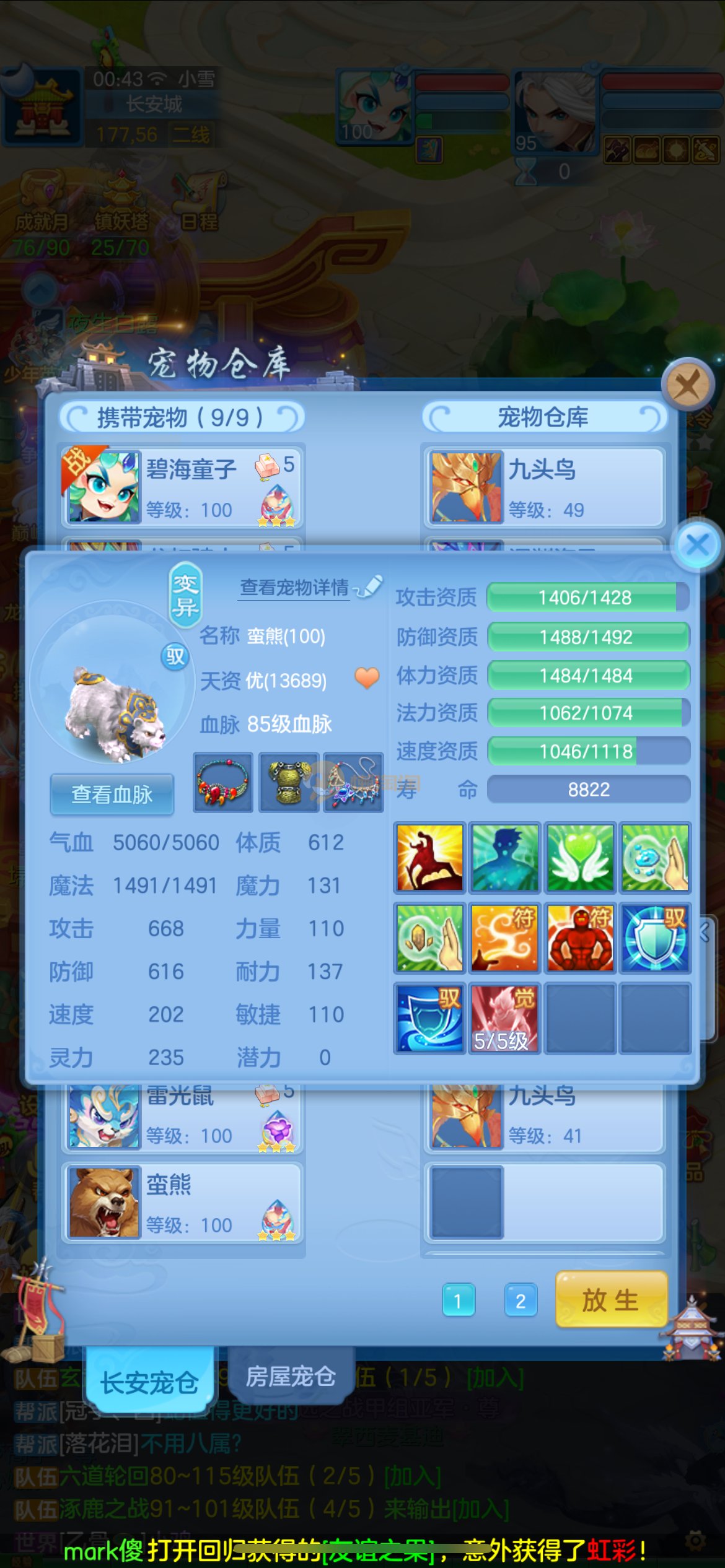Select 蛮熊 level 100 in carried list
This screenshot has height=1568, width=725.
point(182,1202)
